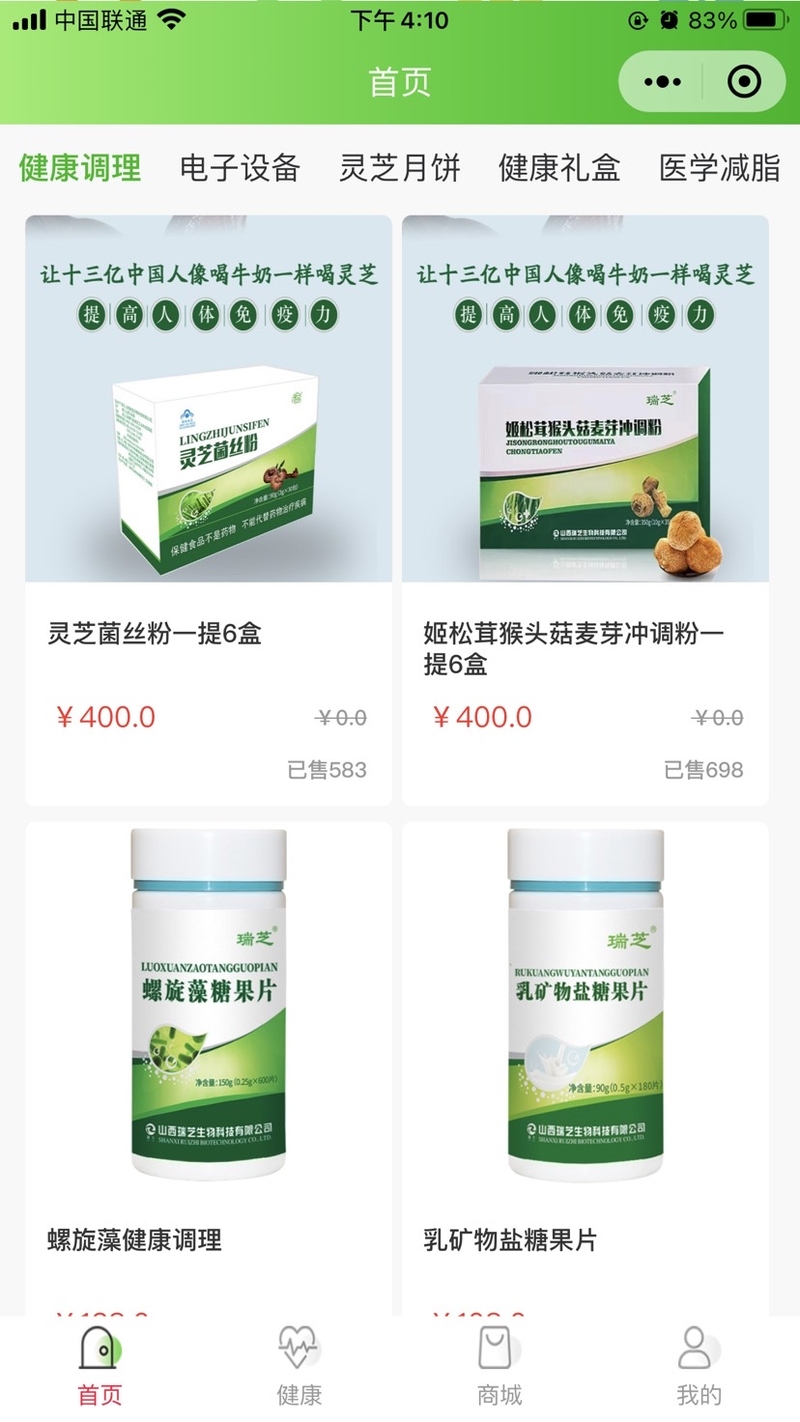
Task: Switch to the 电子设备 category tab
Action: coord(240,168)
